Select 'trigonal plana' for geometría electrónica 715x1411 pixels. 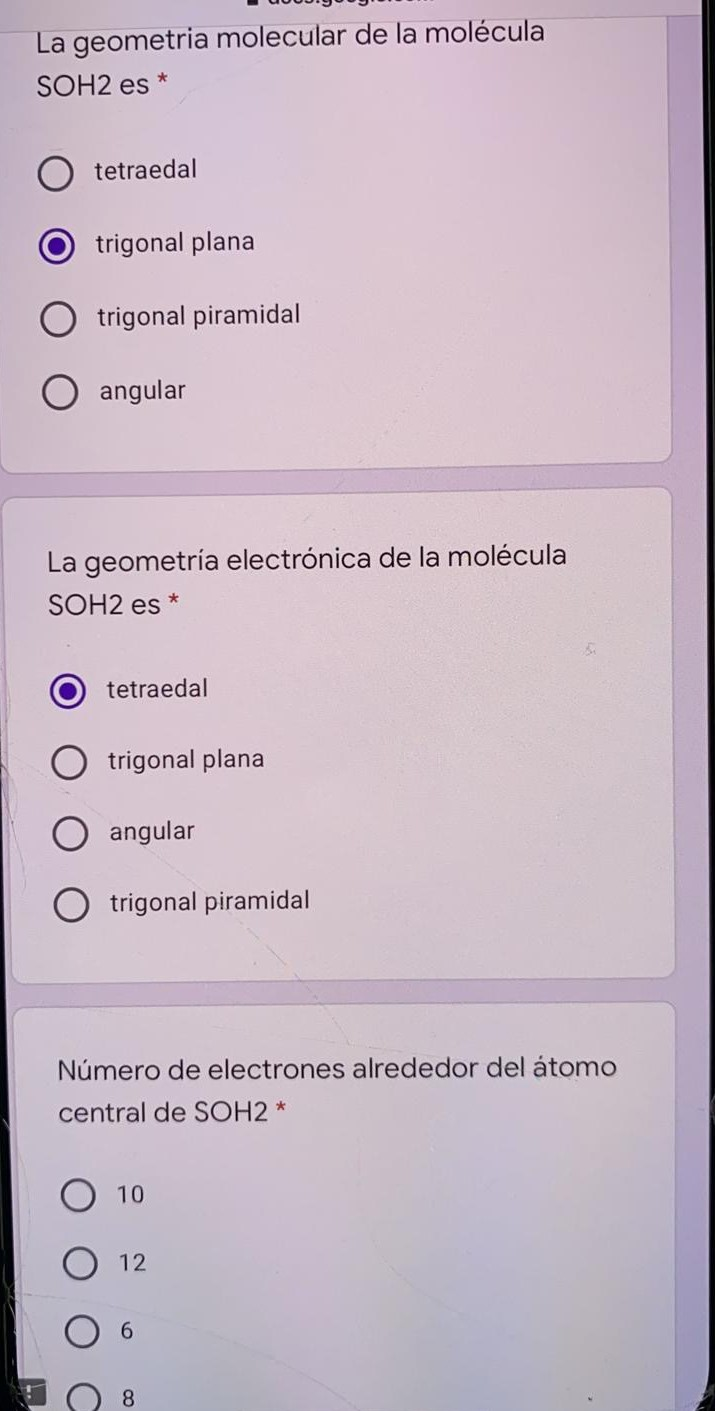click(x=68, y=762)
